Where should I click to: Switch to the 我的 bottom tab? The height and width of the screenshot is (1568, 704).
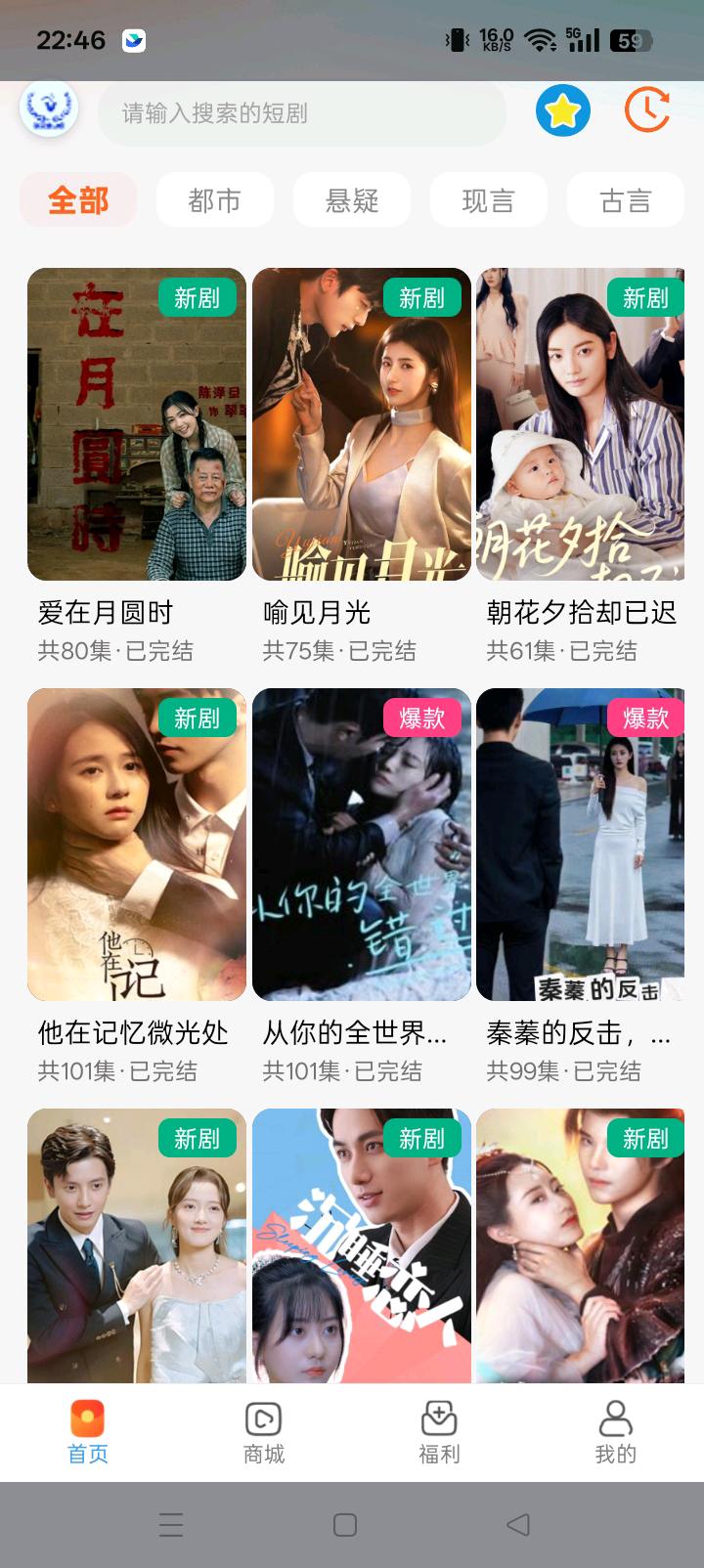click(616, 1432)
